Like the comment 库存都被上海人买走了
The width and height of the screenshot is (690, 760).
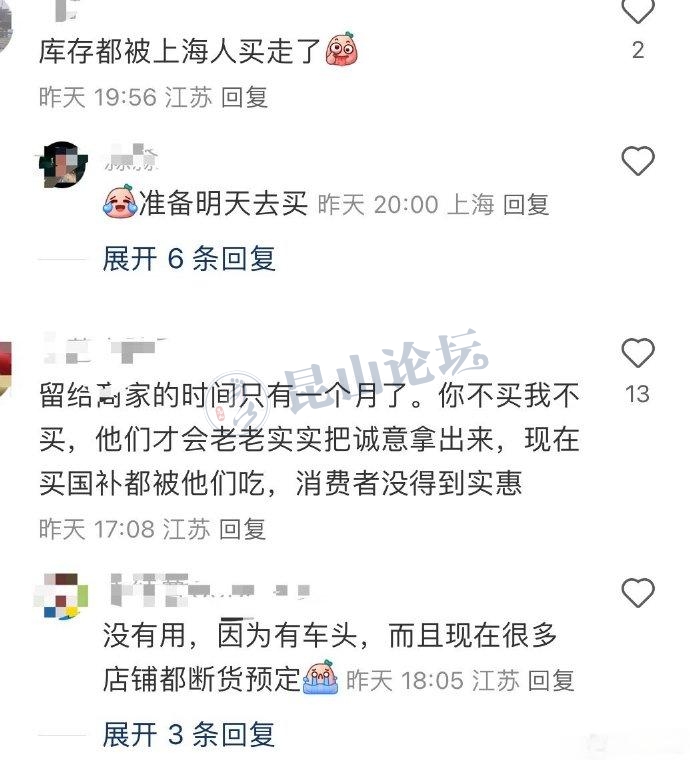(637, 12)
